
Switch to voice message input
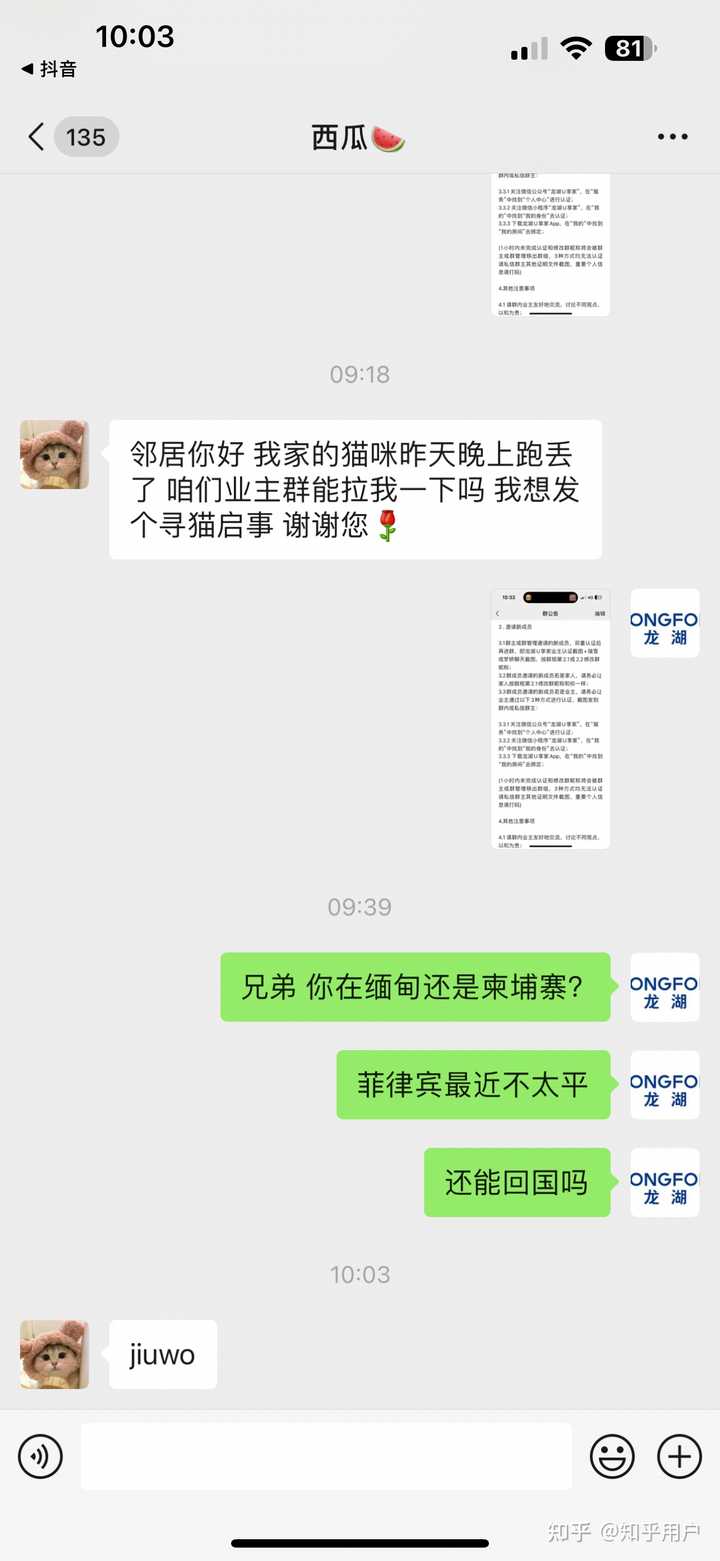40,1456
